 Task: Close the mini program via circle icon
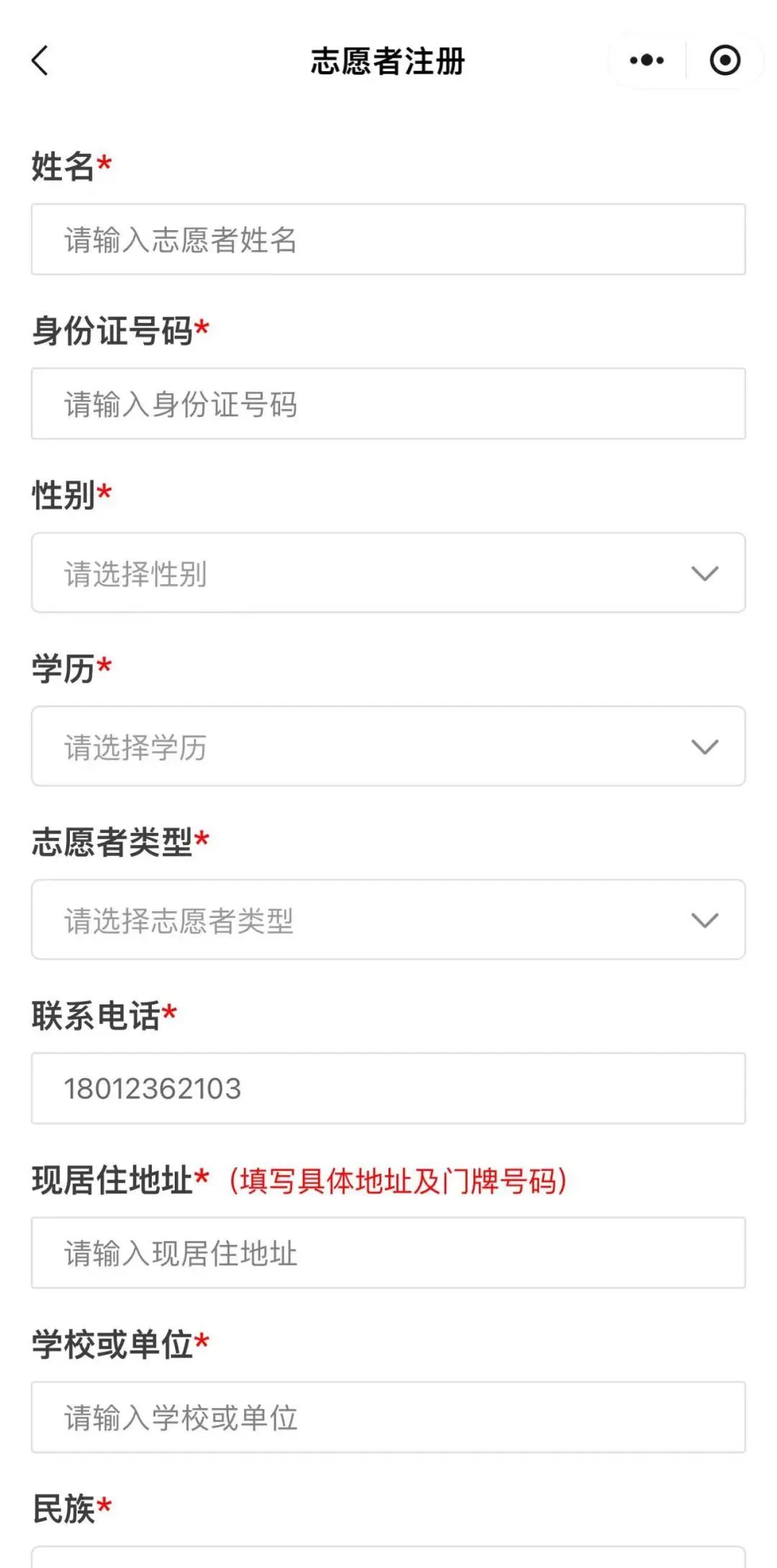pos(724,60)
